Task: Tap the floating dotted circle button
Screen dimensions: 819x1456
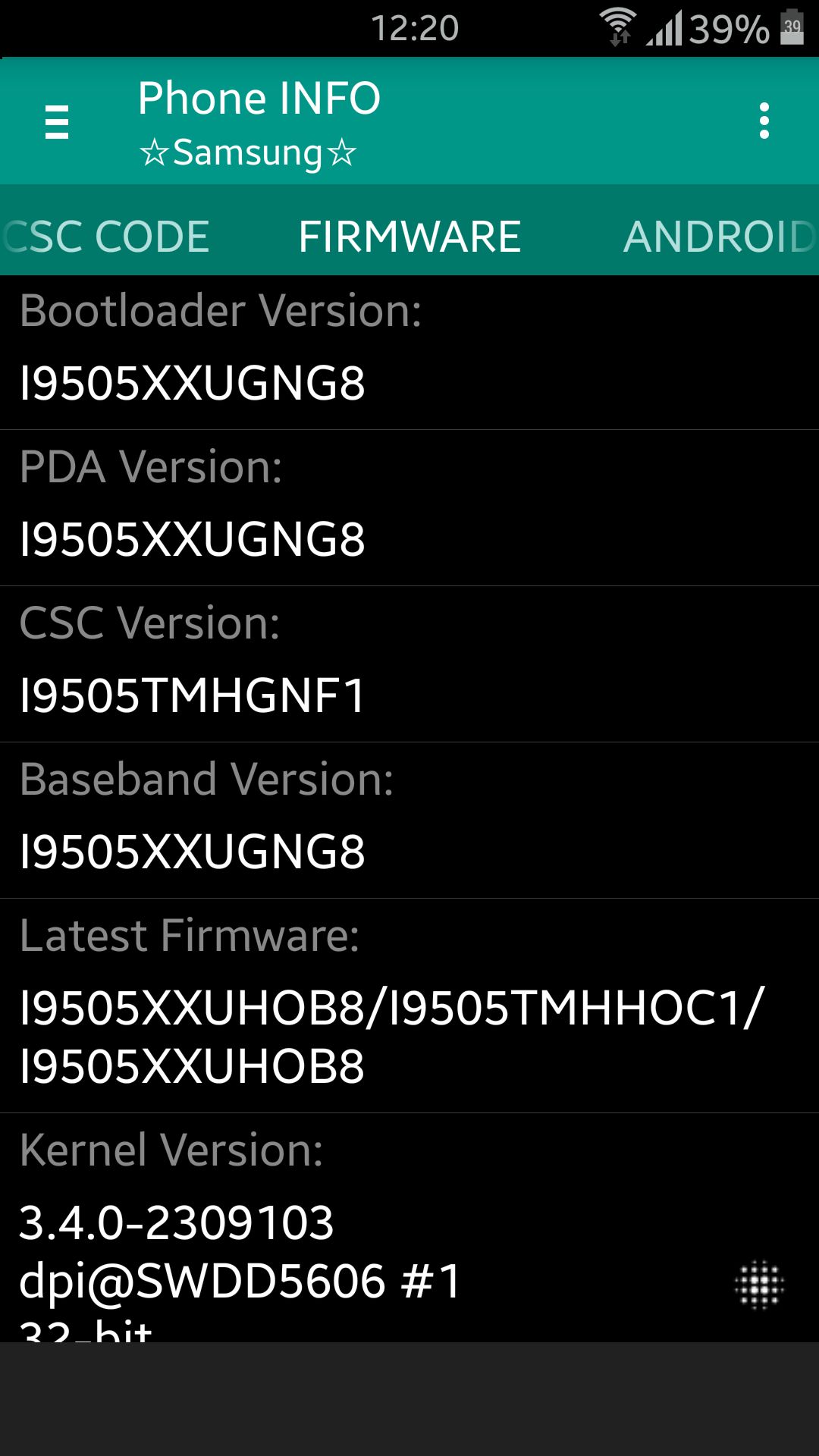Action: click(759, 1285)
